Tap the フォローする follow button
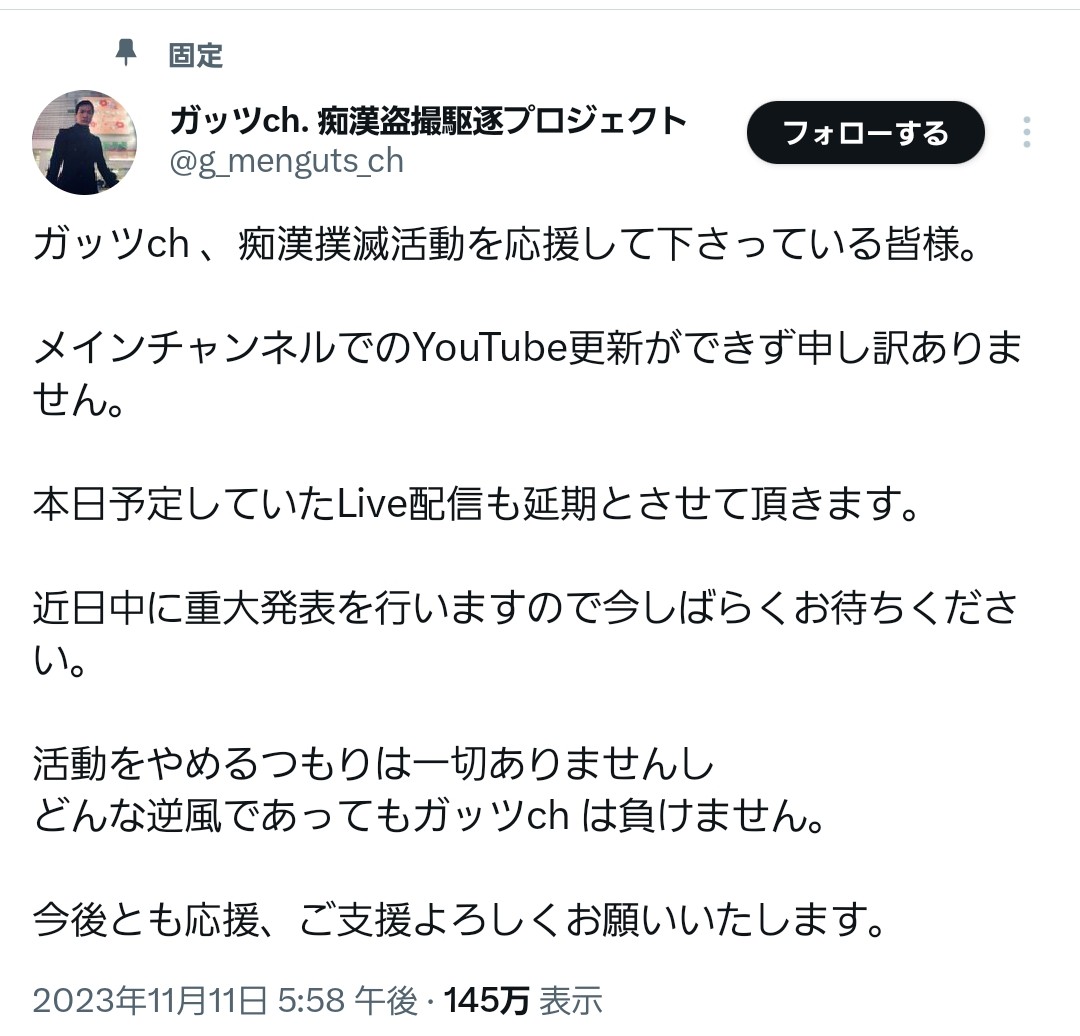1080x1036 pixels. tap(865, 133)
